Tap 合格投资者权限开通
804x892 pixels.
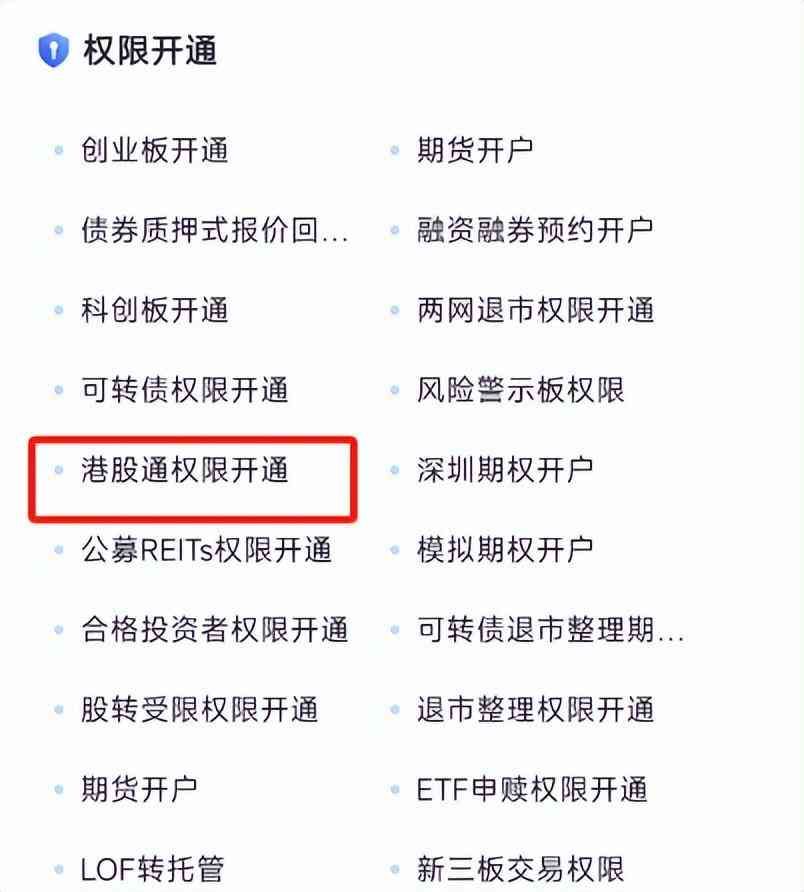215,629
